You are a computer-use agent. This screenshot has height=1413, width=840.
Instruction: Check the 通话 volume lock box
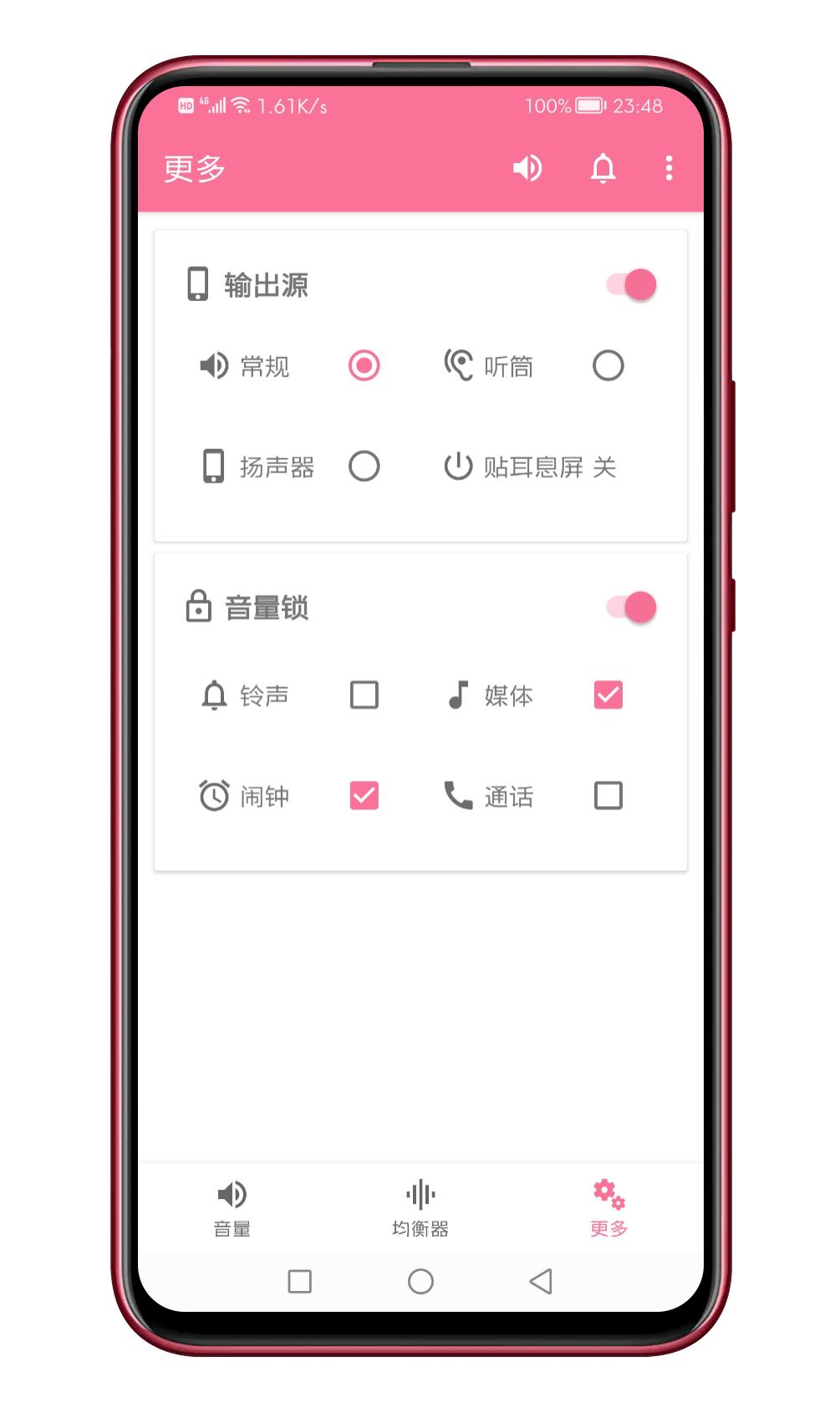click(x=608, y=795)
